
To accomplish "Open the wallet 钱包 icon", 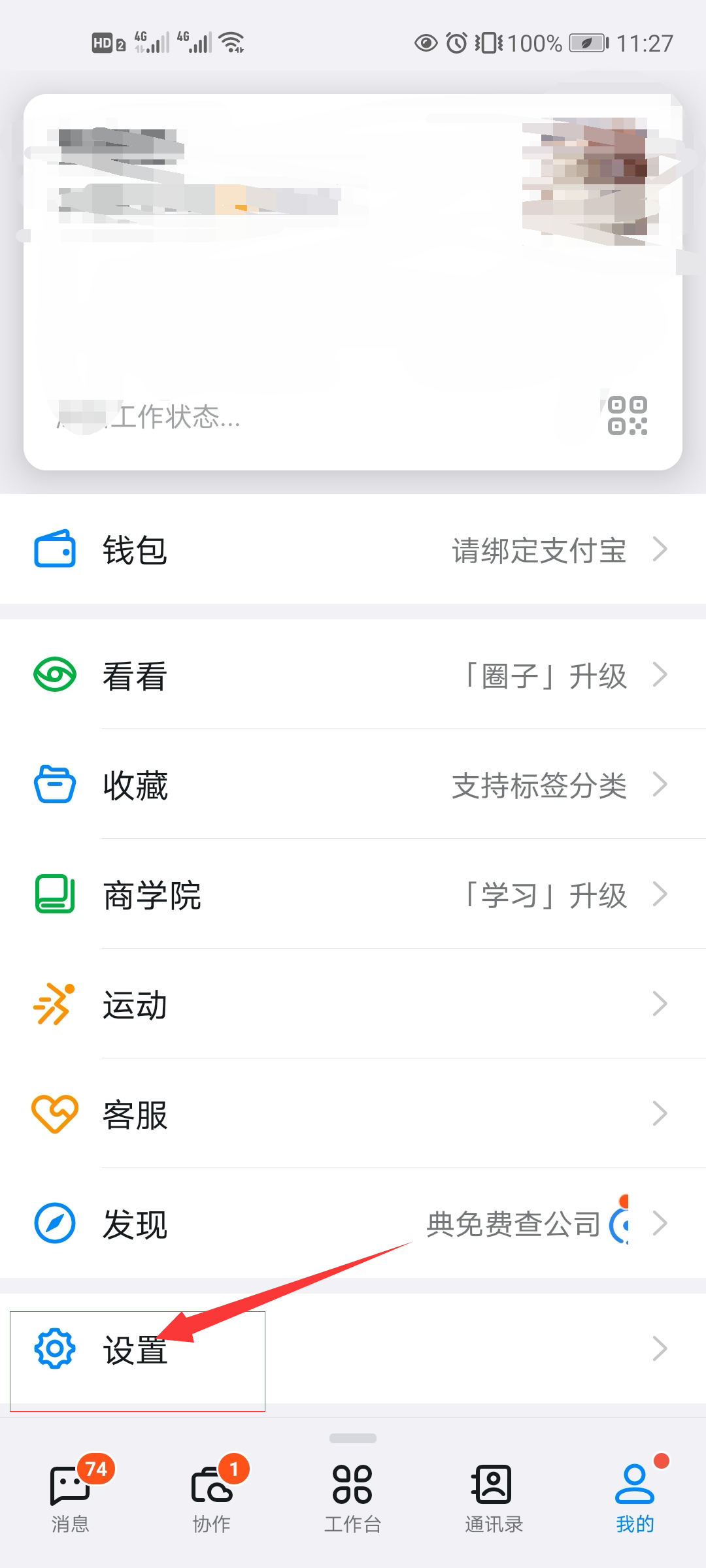I will (x=55, y=551).
